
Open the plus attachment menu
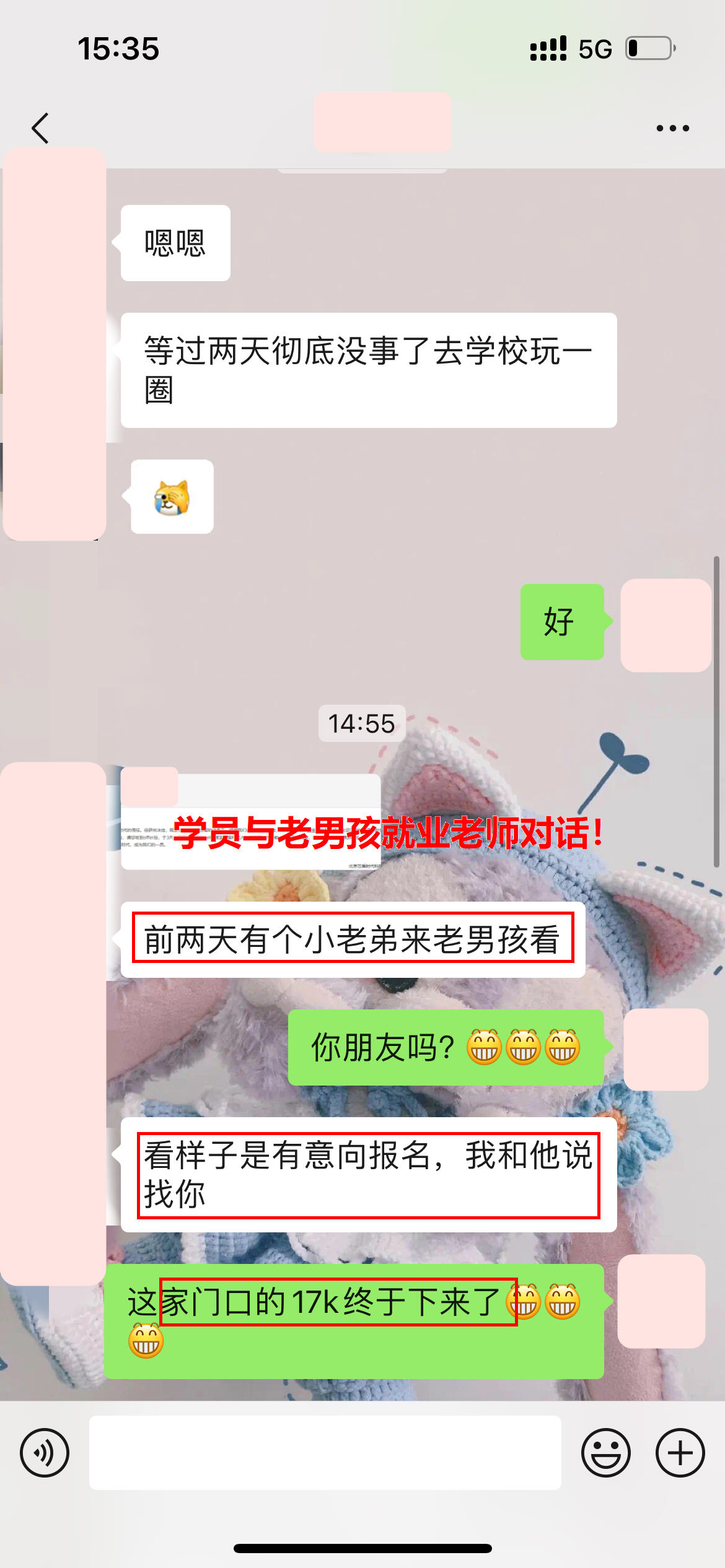680,1453
